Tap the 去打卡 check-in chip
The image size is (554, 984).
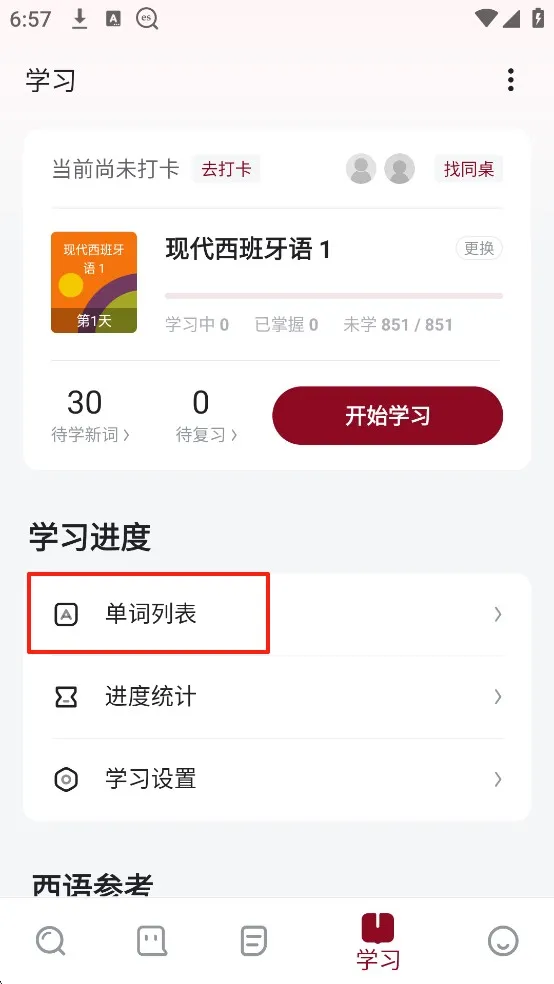pyautogui.click(x=226, y=169)
